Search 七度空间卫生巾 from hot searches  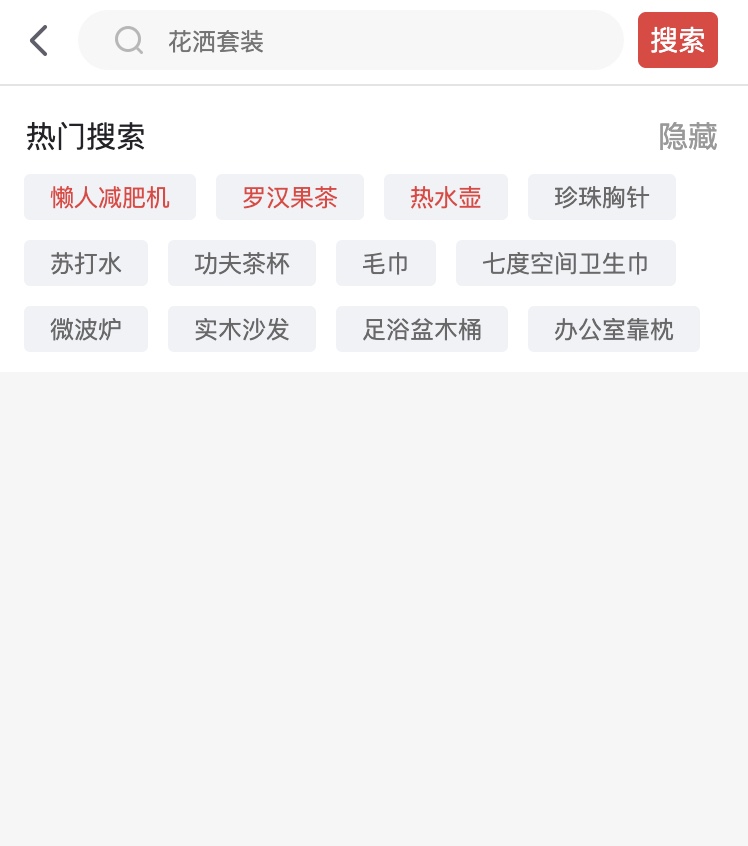pyautogui.click(x=566, y=263)
